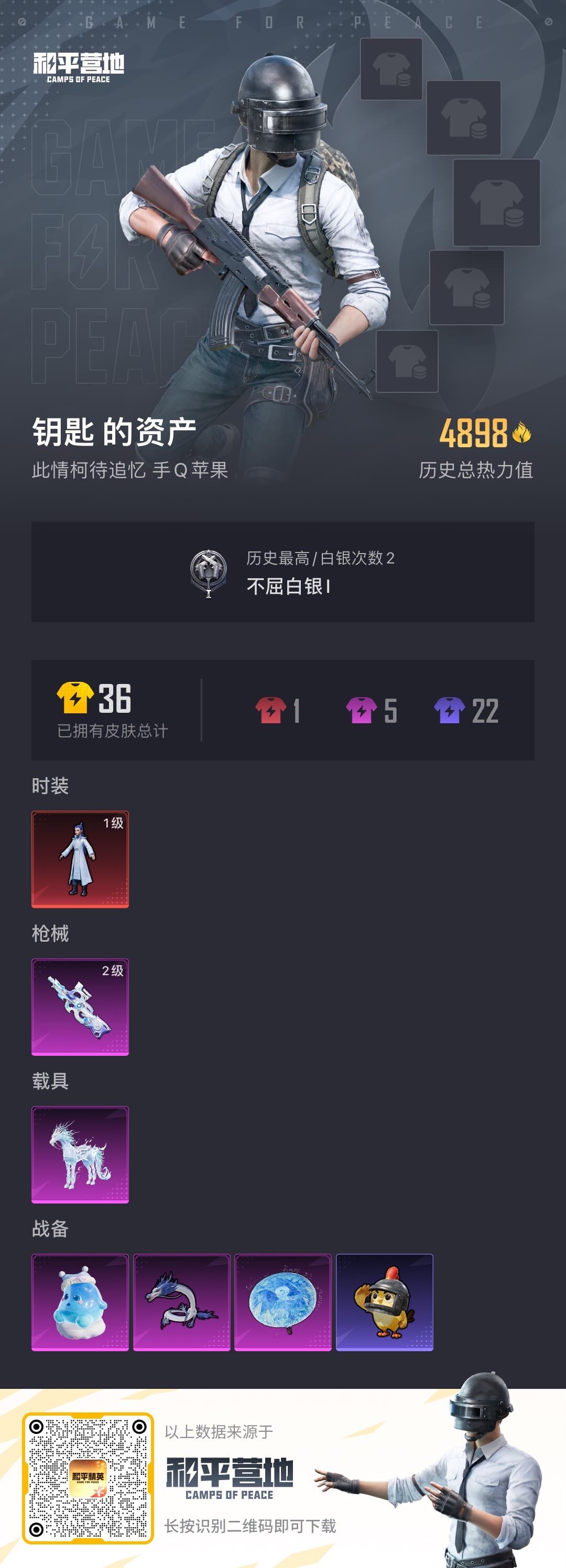566x1568 pixels.
Task: Switch to the 历史总热力值 display
Action: (477, 469)
